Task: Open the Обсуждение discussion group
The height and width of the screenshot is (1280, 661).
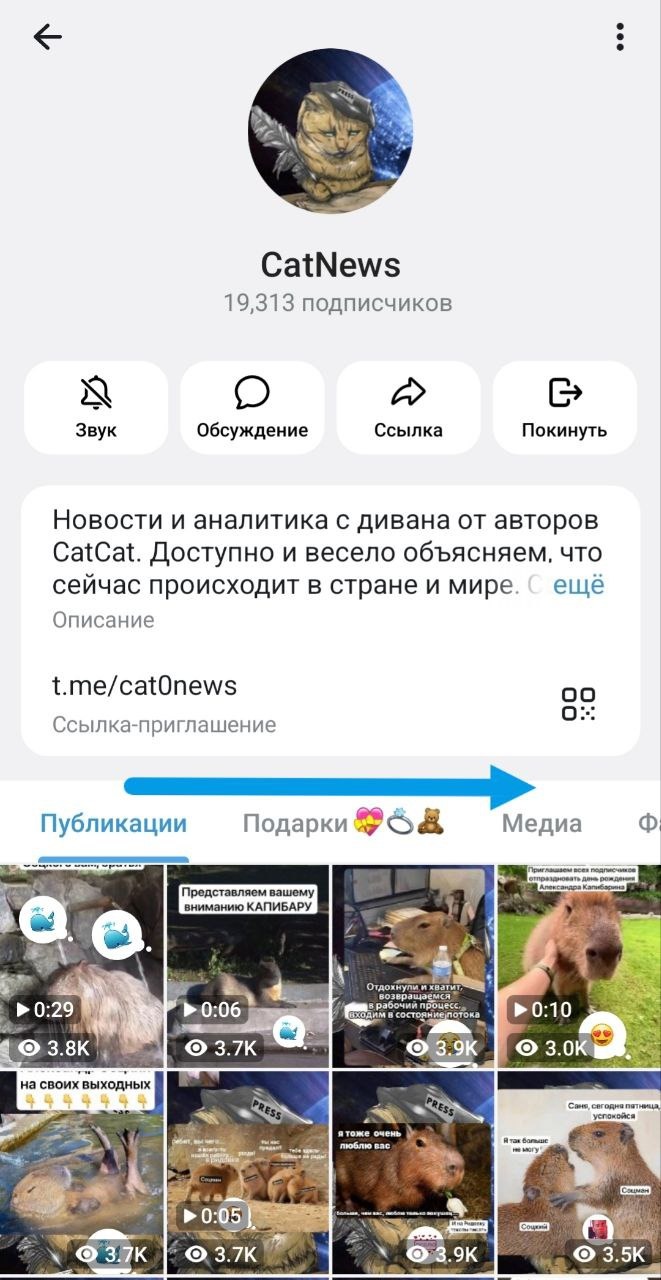Action: pos(252,408)
